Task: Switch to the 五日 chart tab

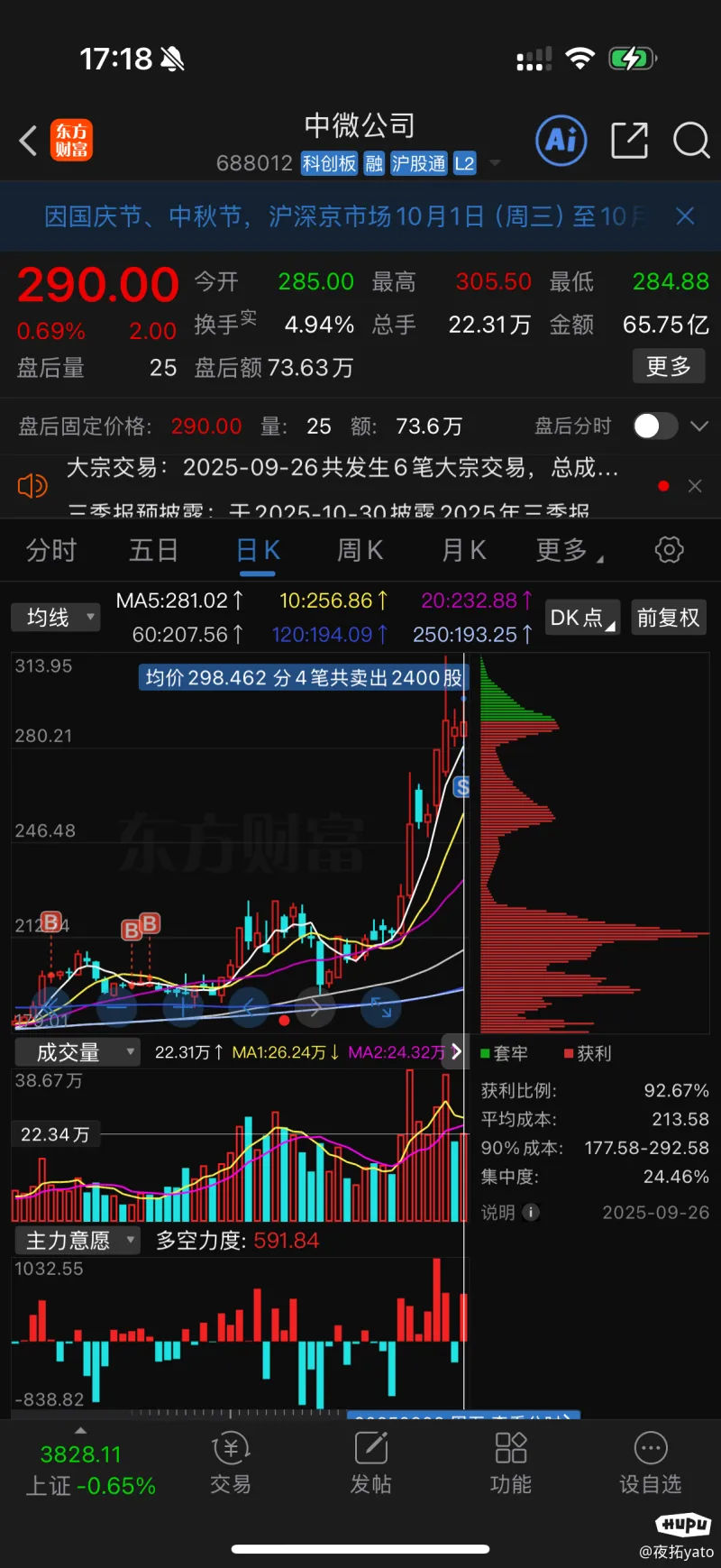Action: pyautogui.click(x=153, y=550)
